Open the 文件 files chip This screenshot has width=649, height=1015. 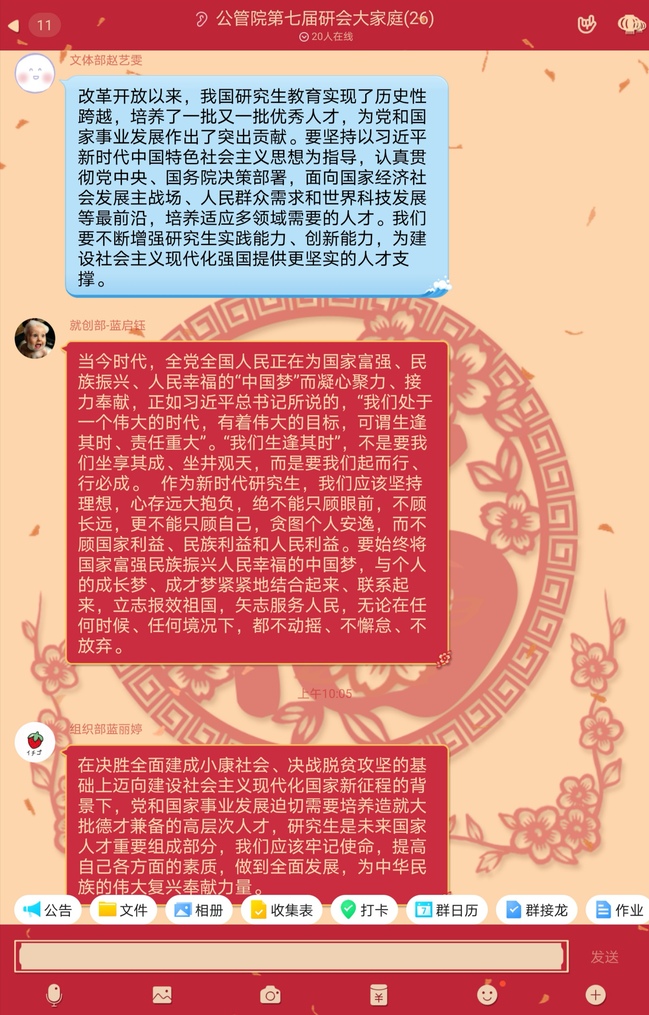coord(123,910)
